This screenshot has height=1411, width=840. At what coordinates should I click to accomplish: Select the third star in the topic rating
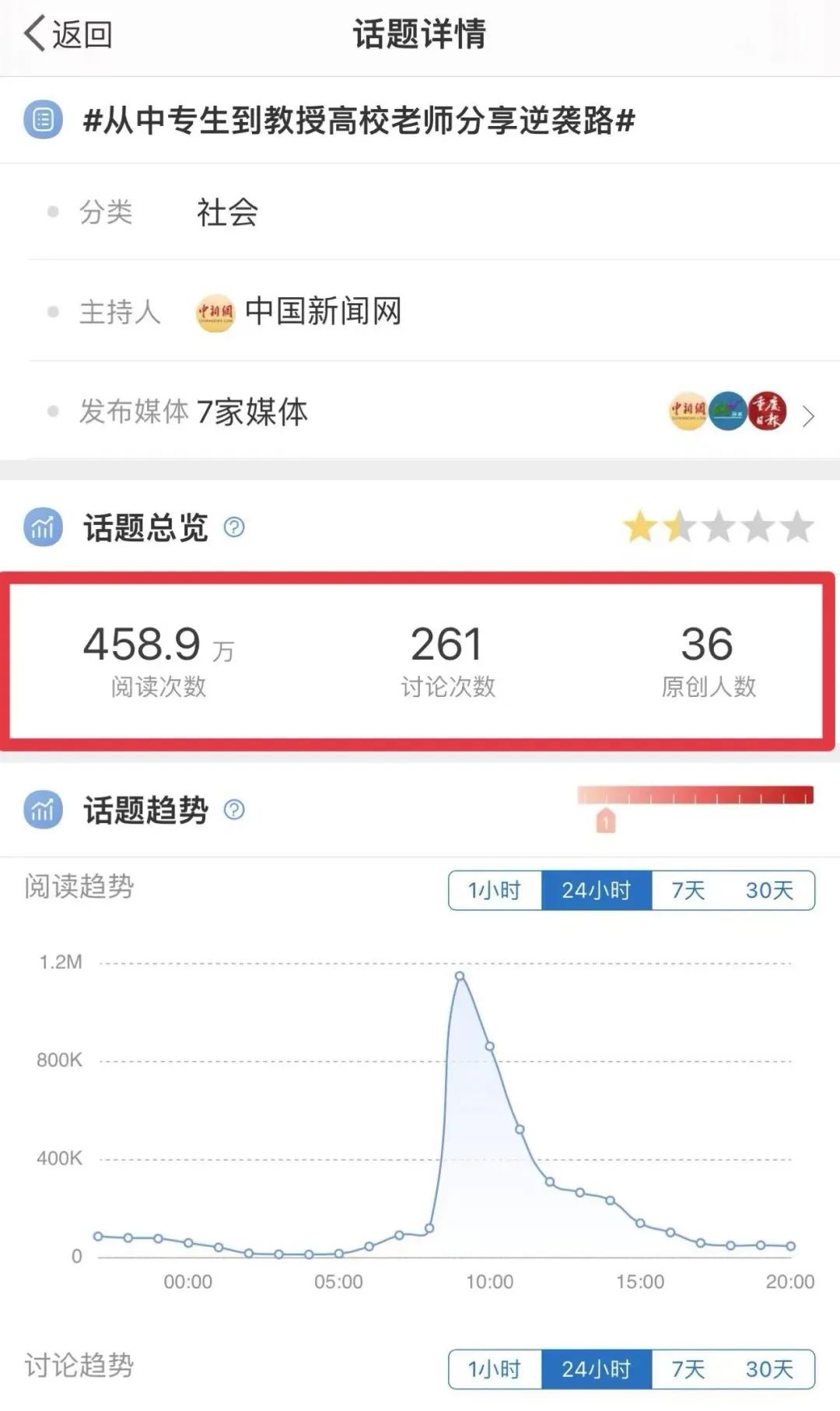click(x=717, y=527)
